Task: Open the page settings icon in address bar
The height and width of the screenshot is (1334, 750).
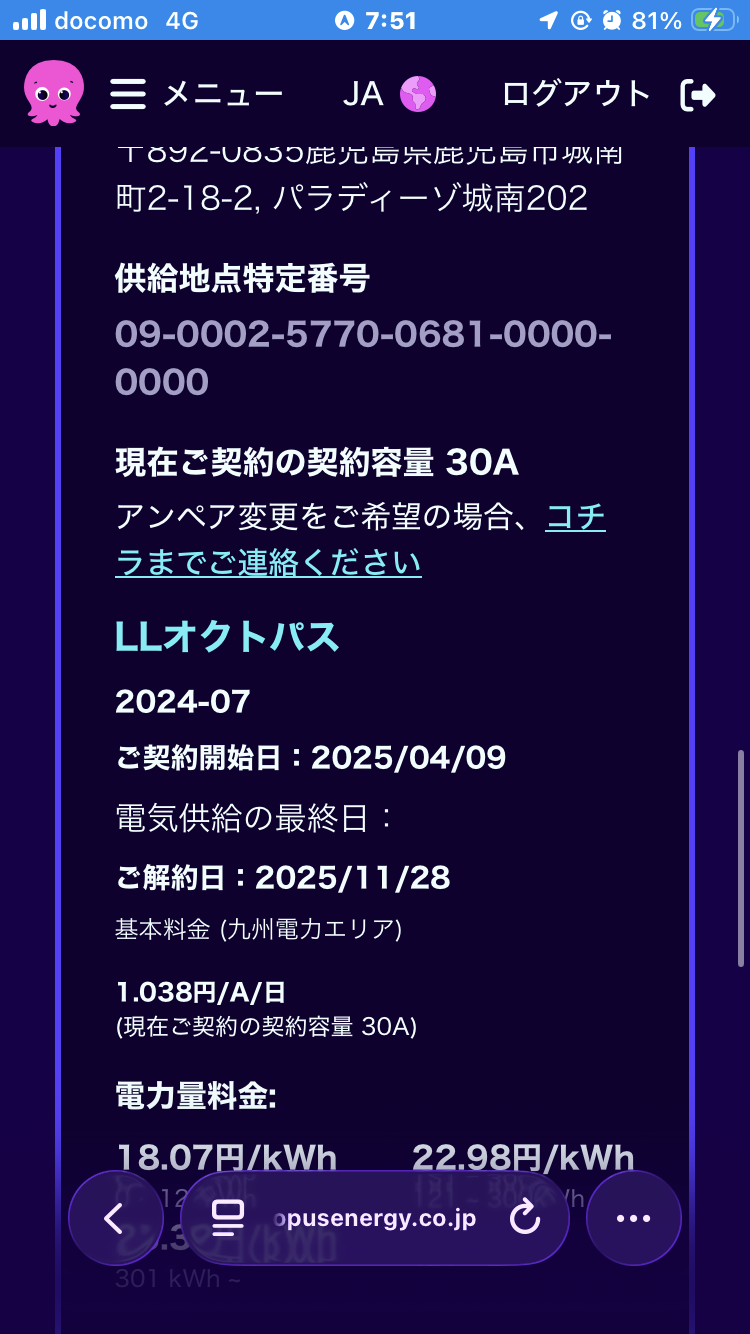Action: click(x=228, y=1218)
